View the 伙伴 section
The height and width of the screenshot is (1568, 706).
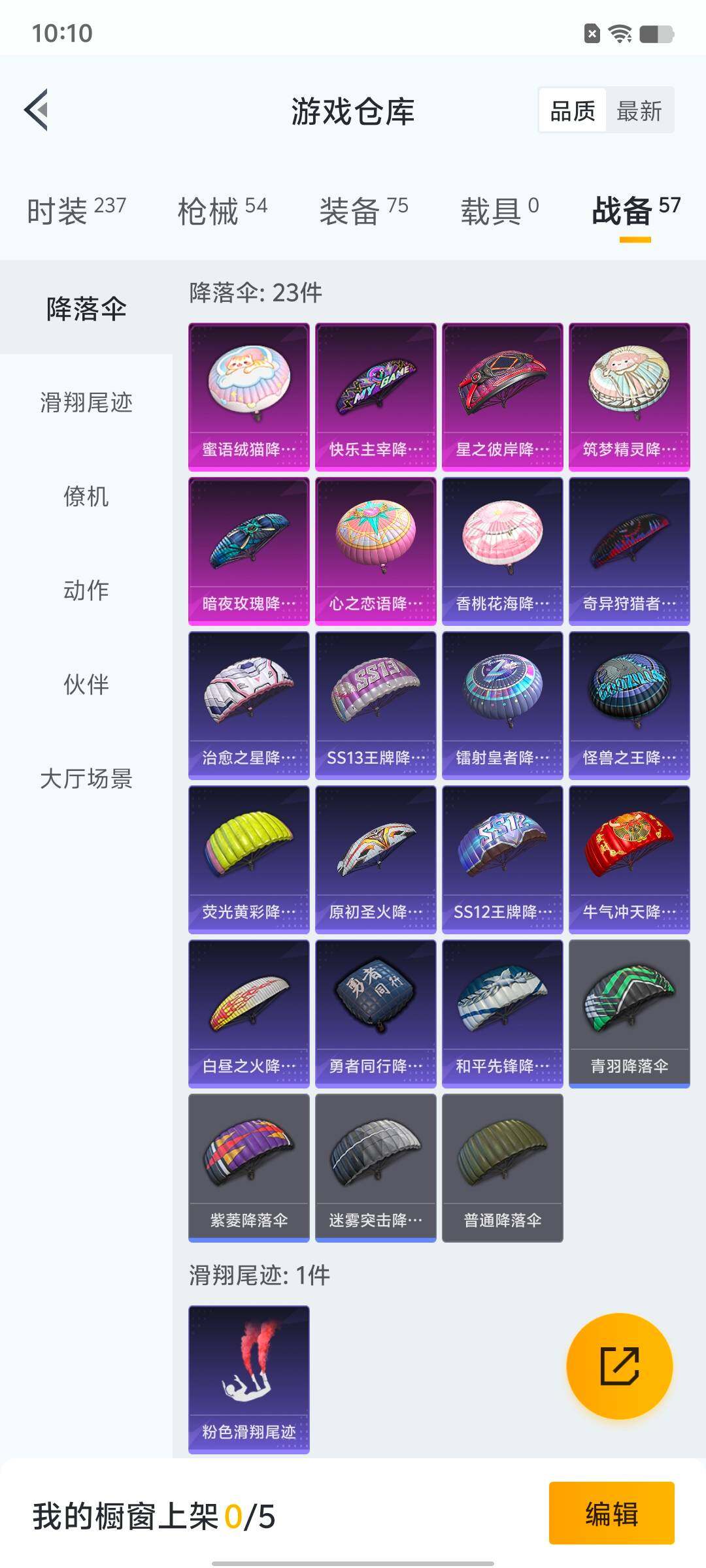click(86, 685)
